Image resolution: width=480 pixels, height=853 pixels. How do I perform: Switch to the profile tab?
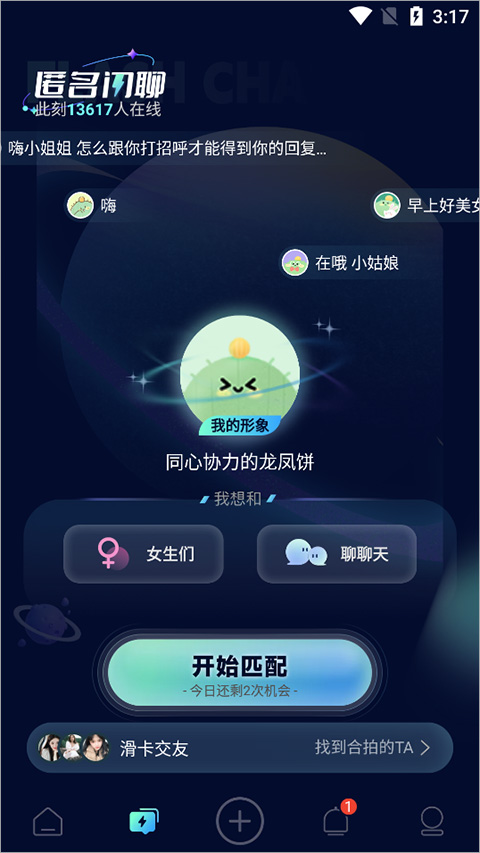[433, 820]
